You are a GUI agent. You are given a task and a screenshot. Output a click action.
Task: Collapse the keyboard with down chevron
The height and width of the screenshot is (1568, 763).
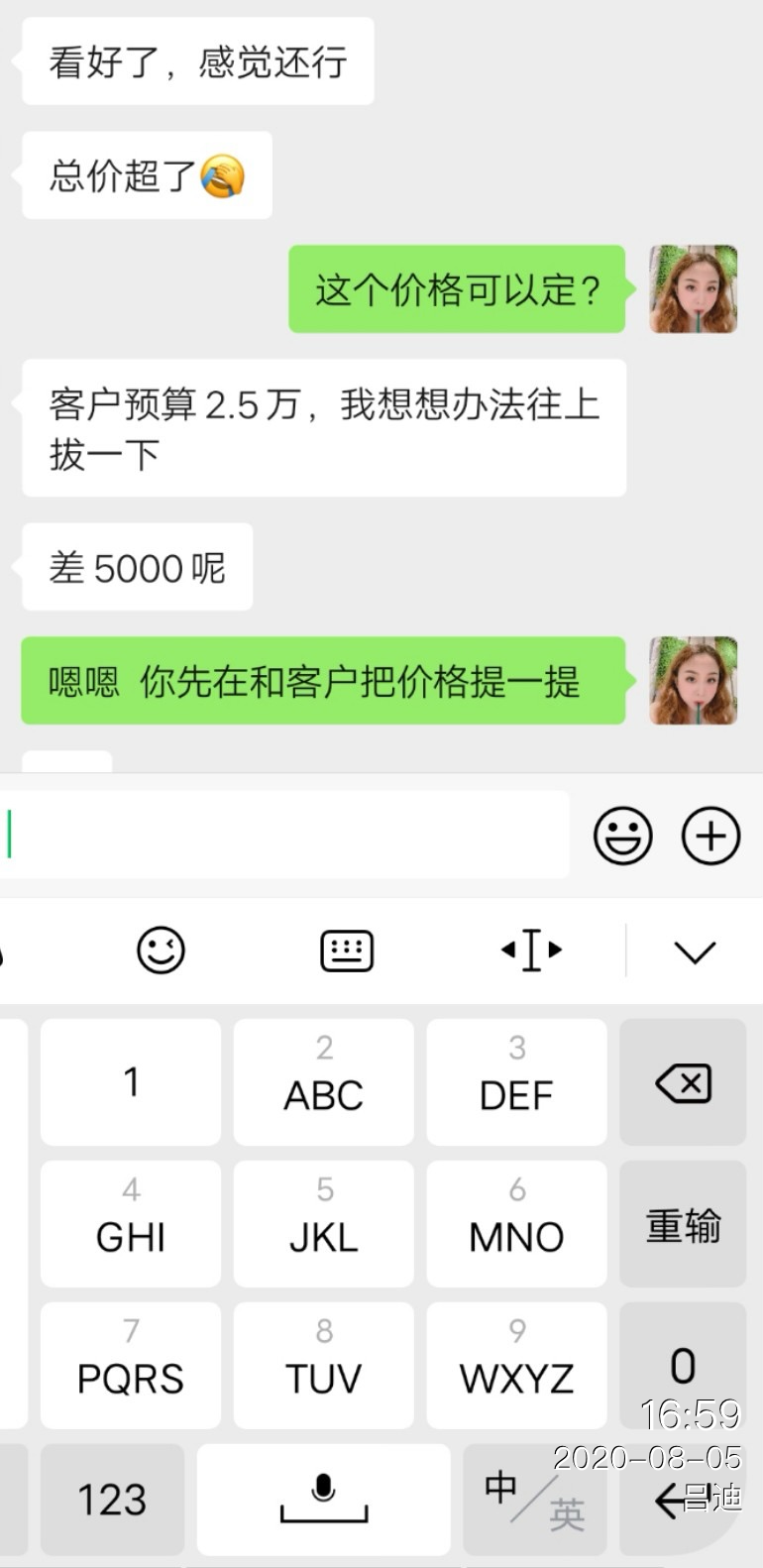(x=694, y=952)
